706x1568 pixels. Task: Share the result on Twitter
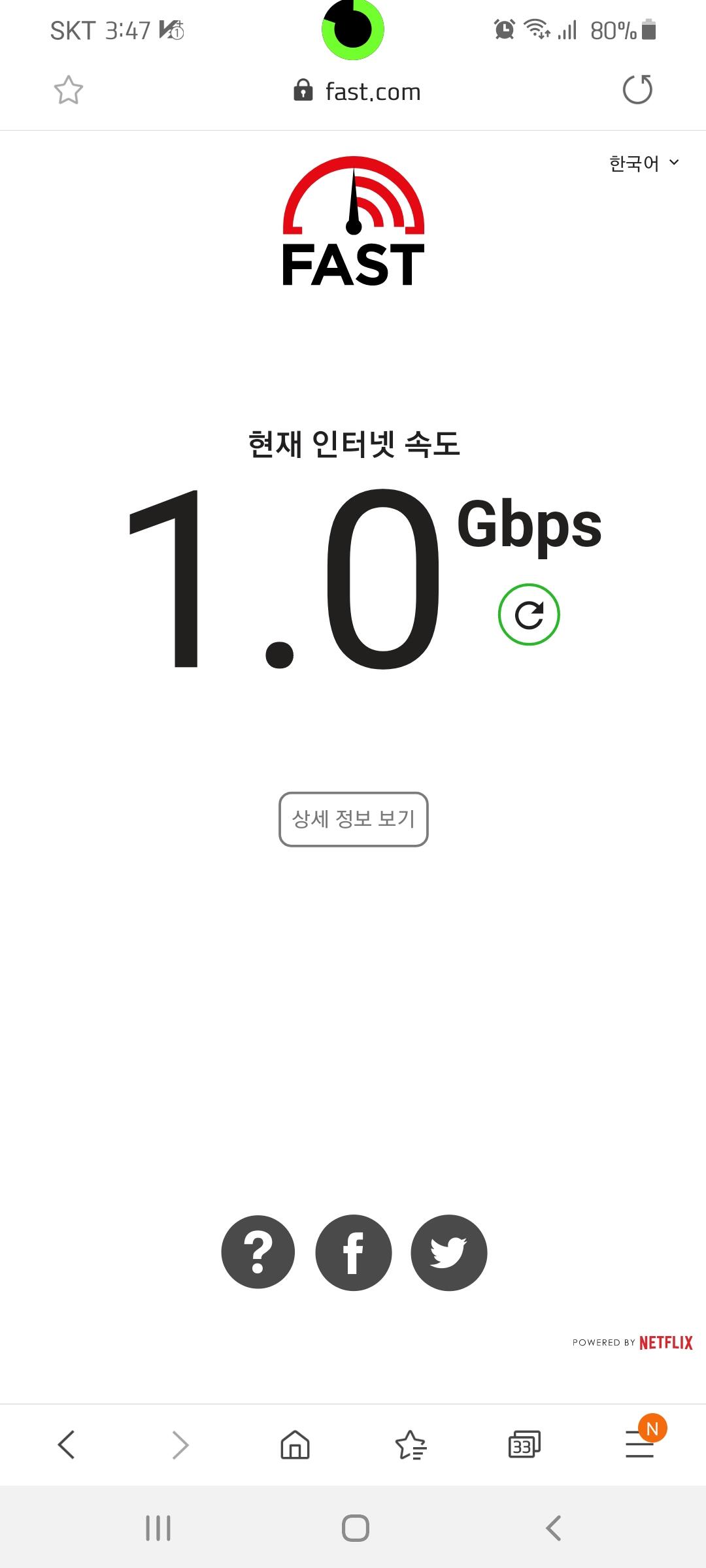pyautogui.click(x=449, y=1252)
